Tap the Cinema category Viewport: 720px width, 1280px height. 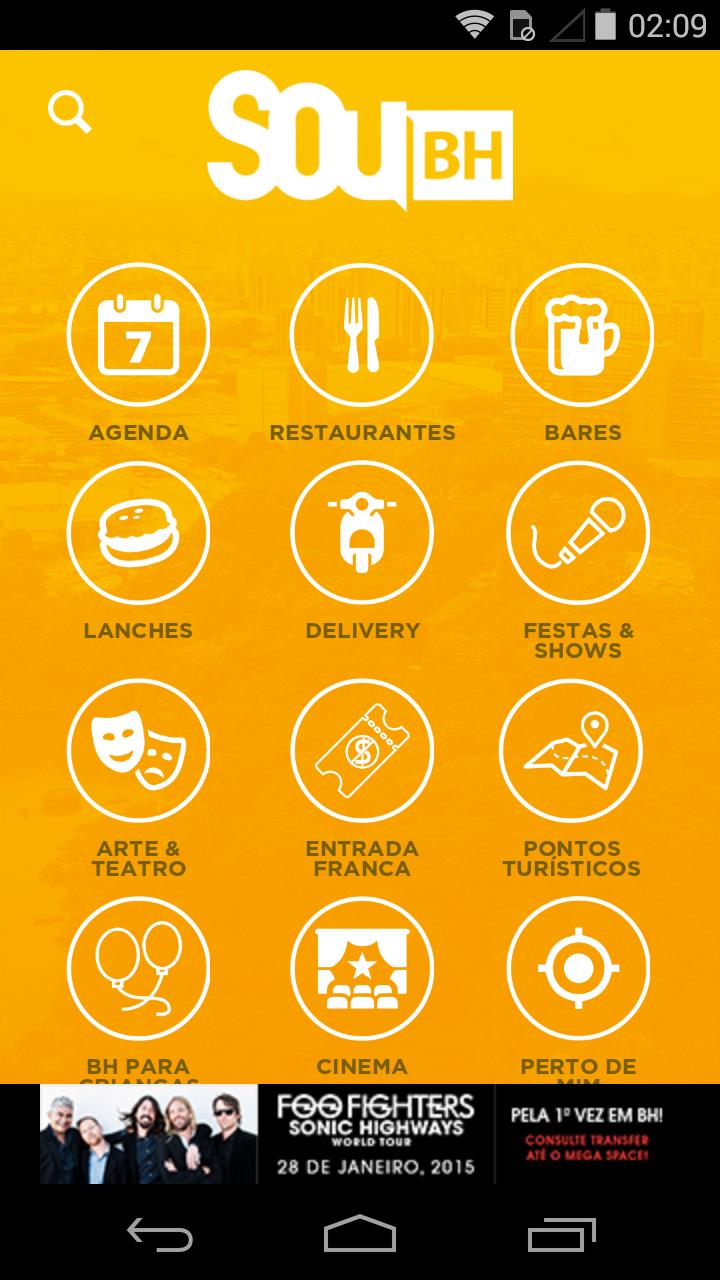click(361, 967)
